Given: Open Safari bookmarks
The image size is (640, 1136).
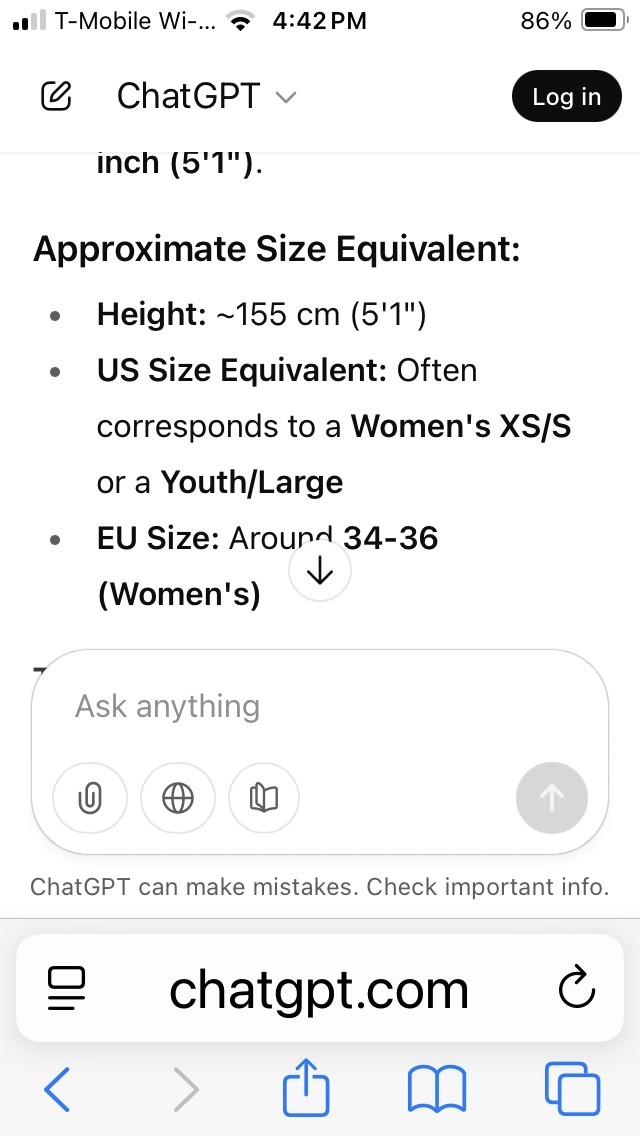Looking at the screenshot, I should [x=437, y=1088].
